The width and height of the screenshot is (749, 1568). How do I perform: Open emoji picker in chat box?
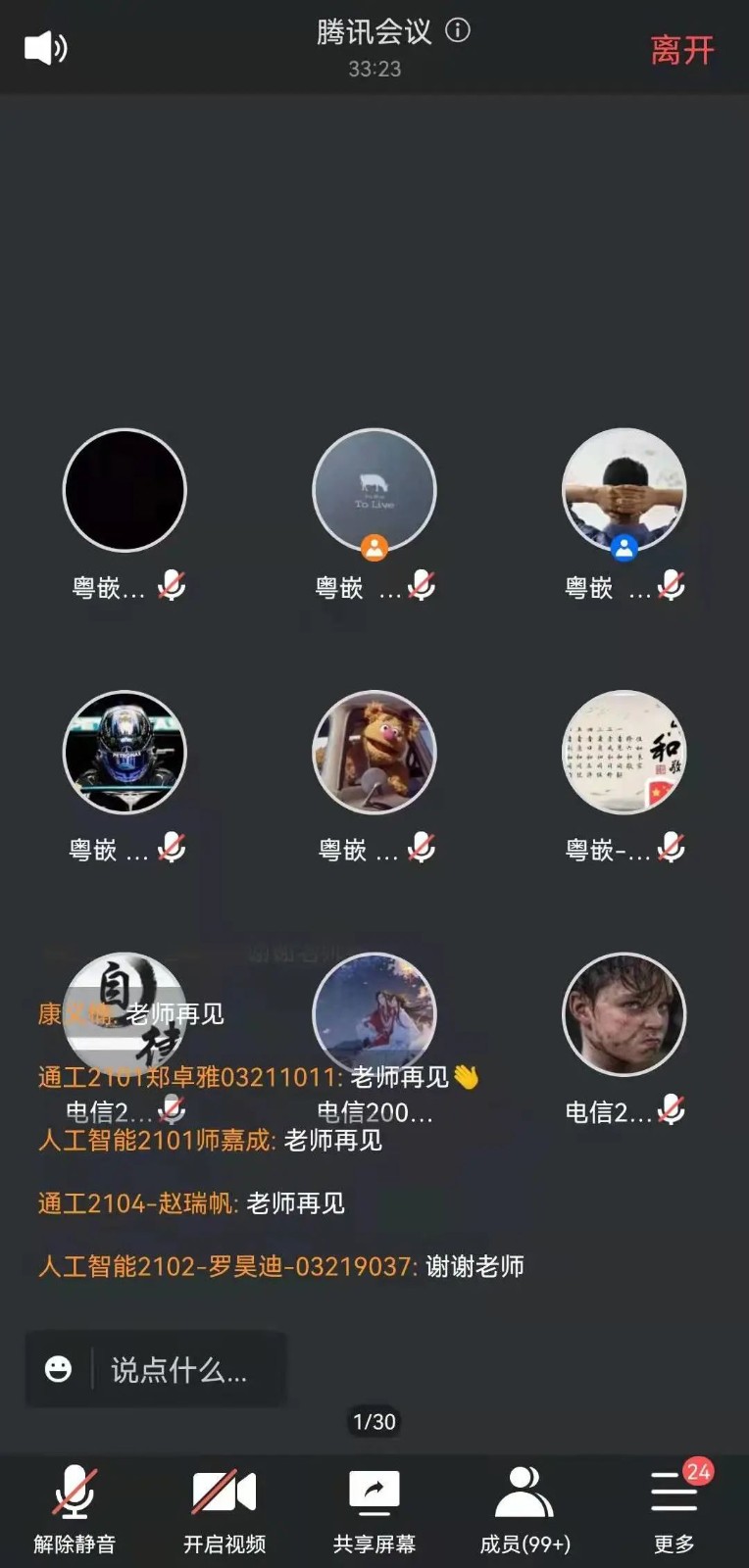(59, 1369)
